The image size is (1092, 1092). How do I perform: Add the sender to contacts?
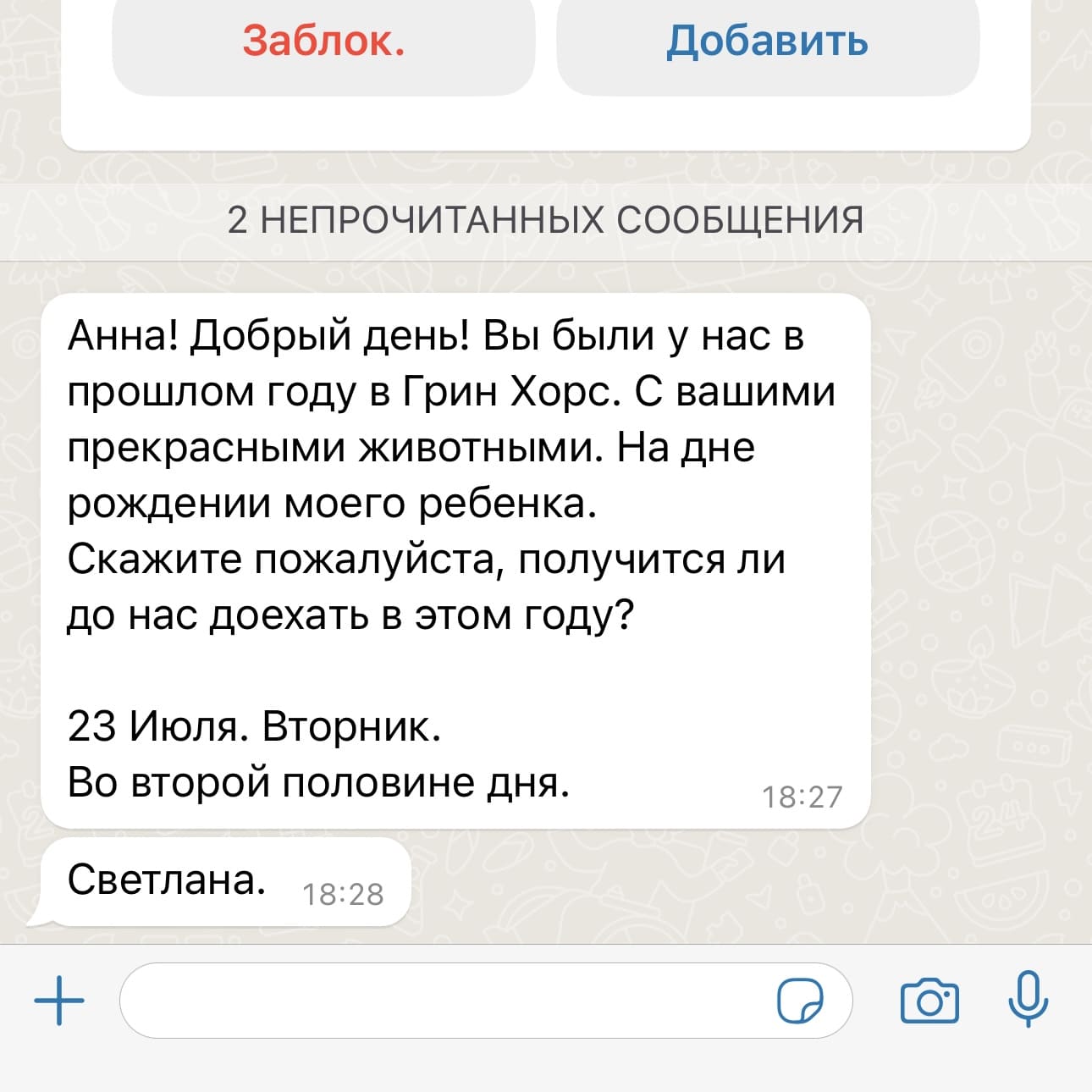[x=767, y=42]
